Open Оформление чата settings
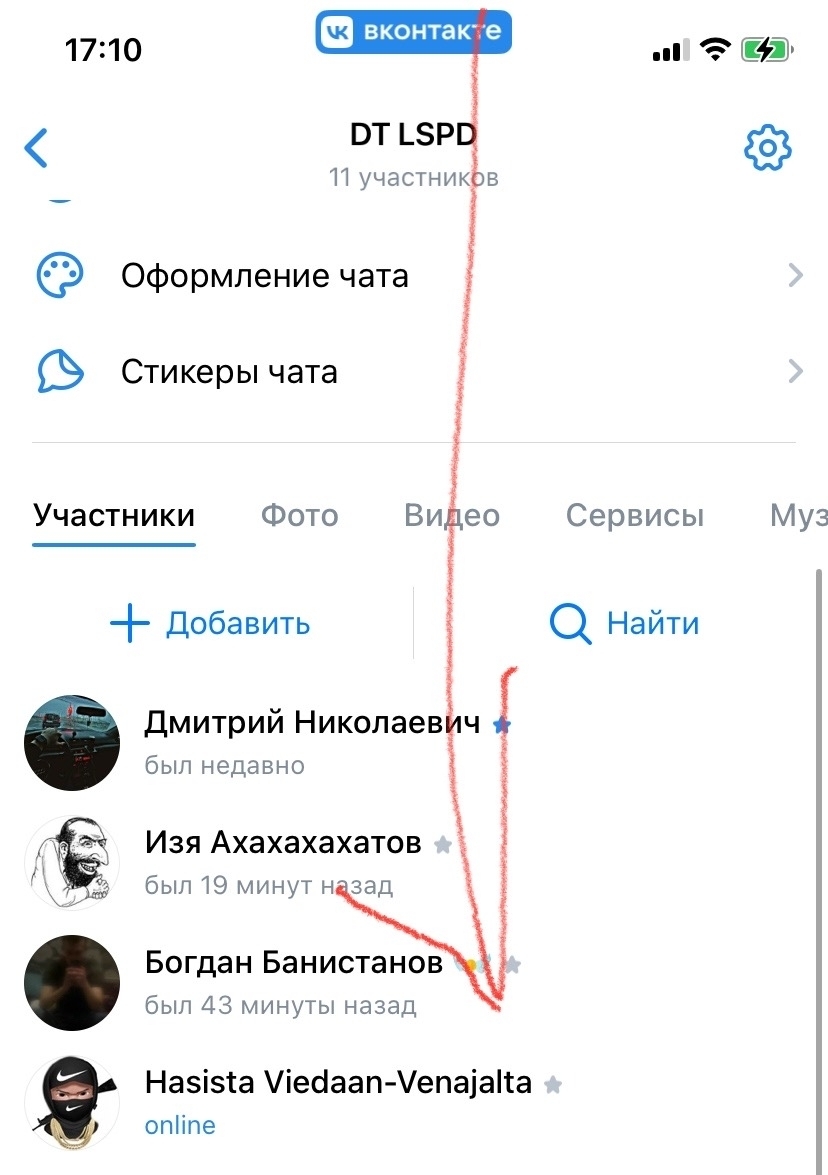 coord(264,275)
